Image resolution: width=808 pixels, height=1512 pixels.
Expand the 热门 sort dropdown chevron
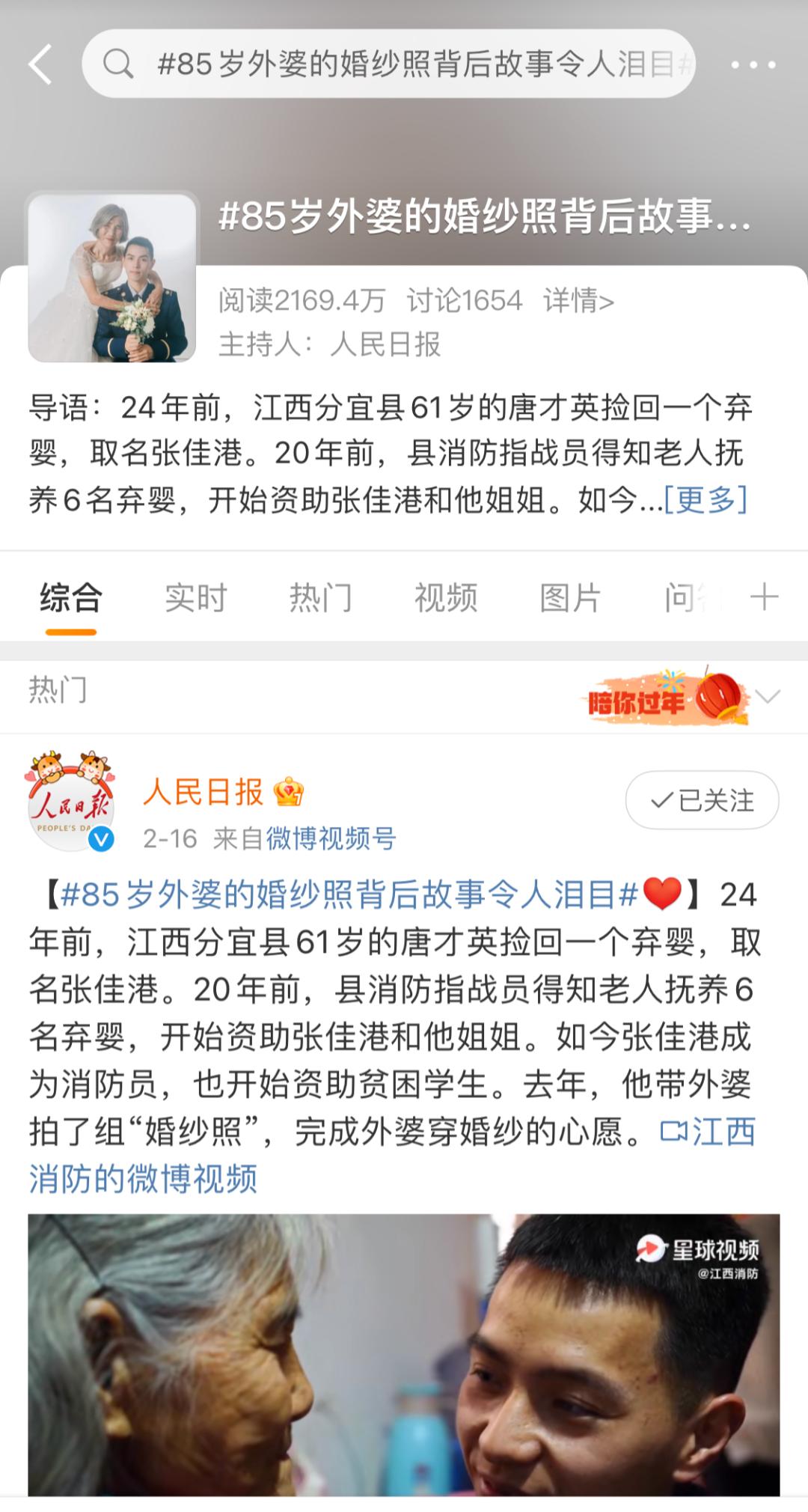(x=768, y=697)
